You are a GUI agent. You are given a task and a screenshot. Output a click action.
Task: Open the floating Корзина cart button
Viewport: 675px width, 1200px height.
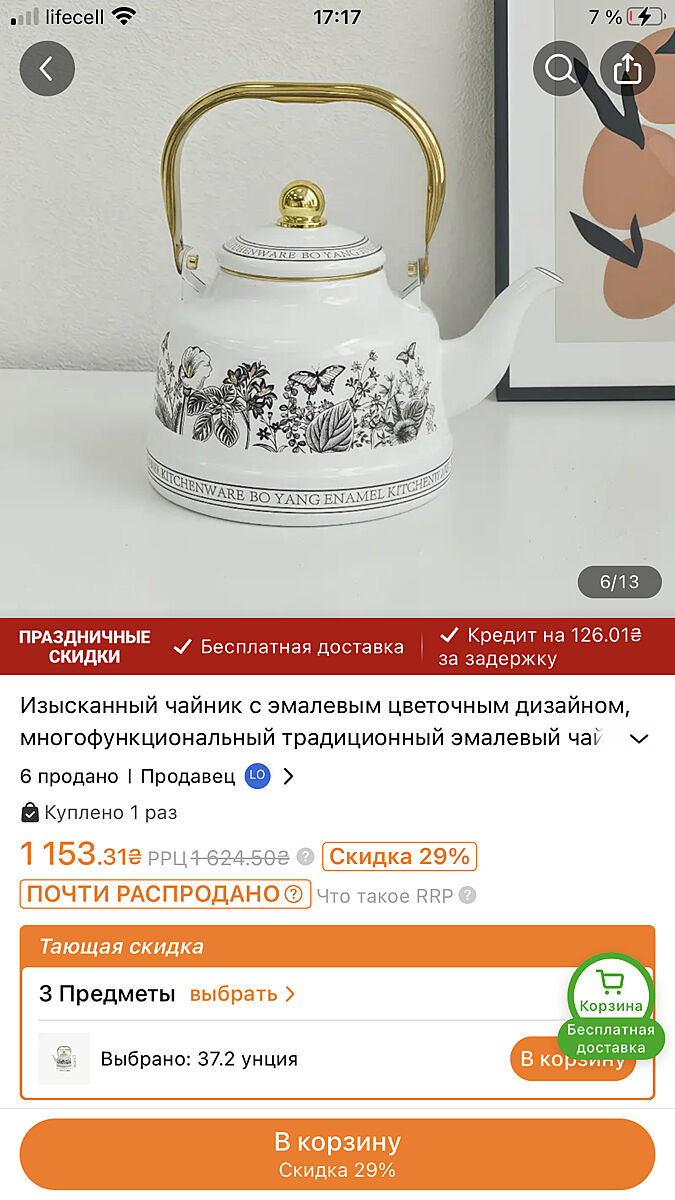[x=610, y=995]
